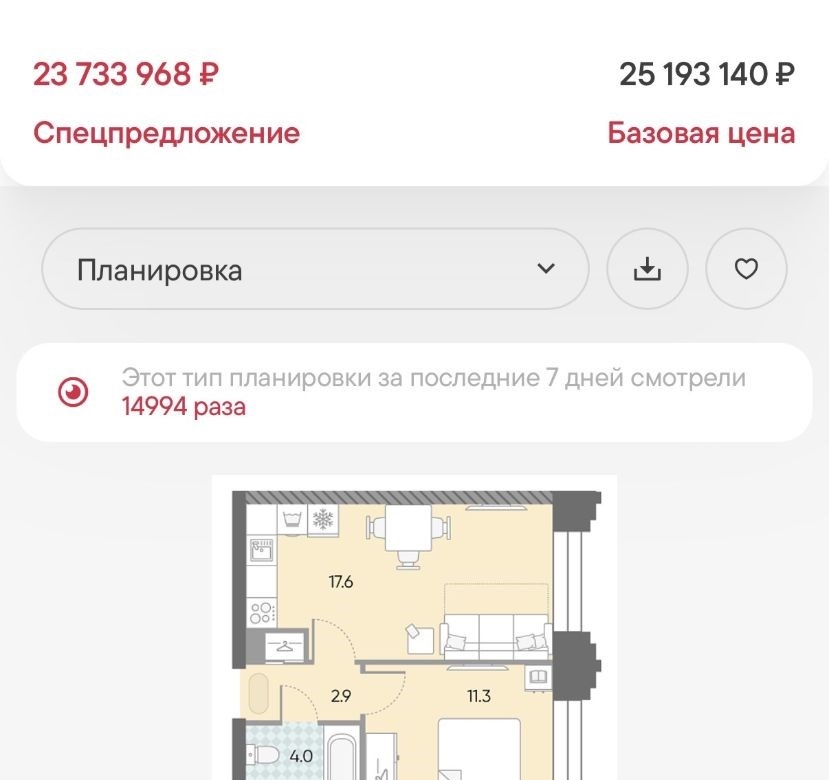The image size is (829, 780).
Task: Open the apartment floor plan image
Action: click(x=414, y=630)
